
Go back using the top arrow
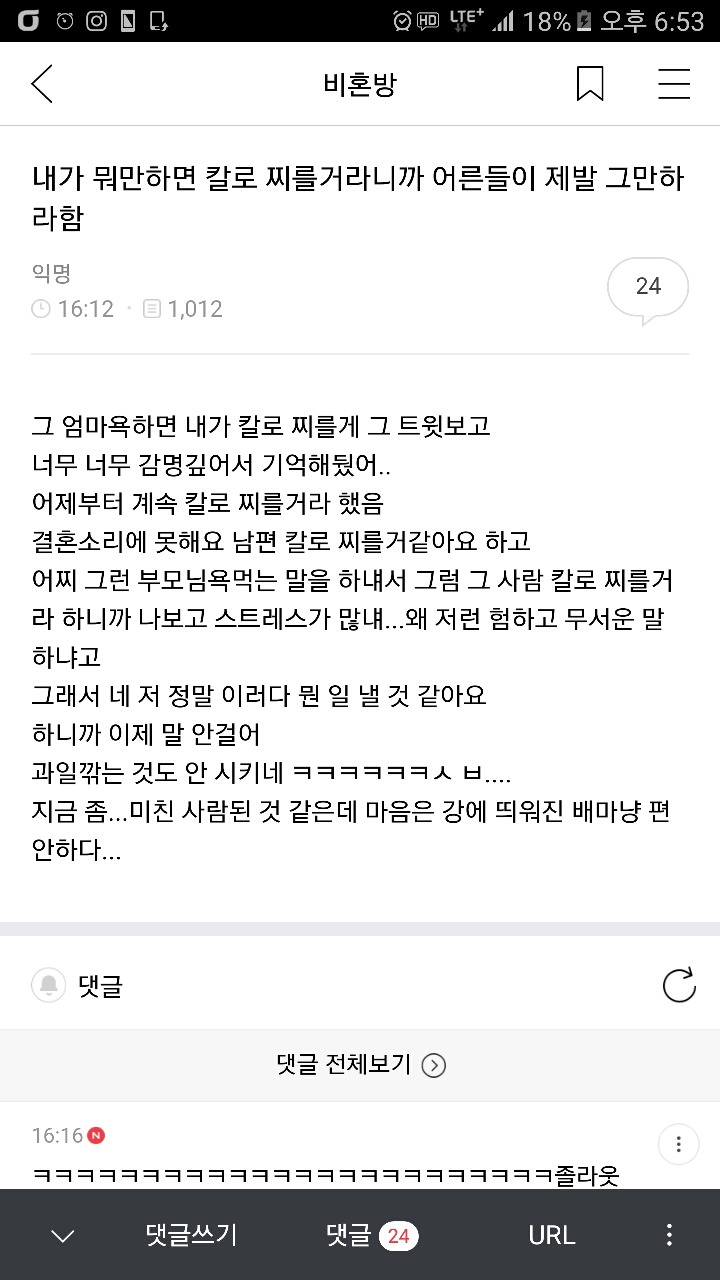[42, 84]
